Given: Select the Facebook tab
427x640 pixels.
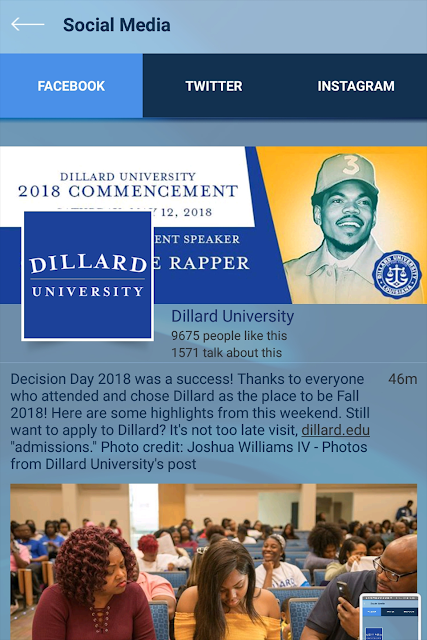Looking at the screenshot, I should point(71,86).
